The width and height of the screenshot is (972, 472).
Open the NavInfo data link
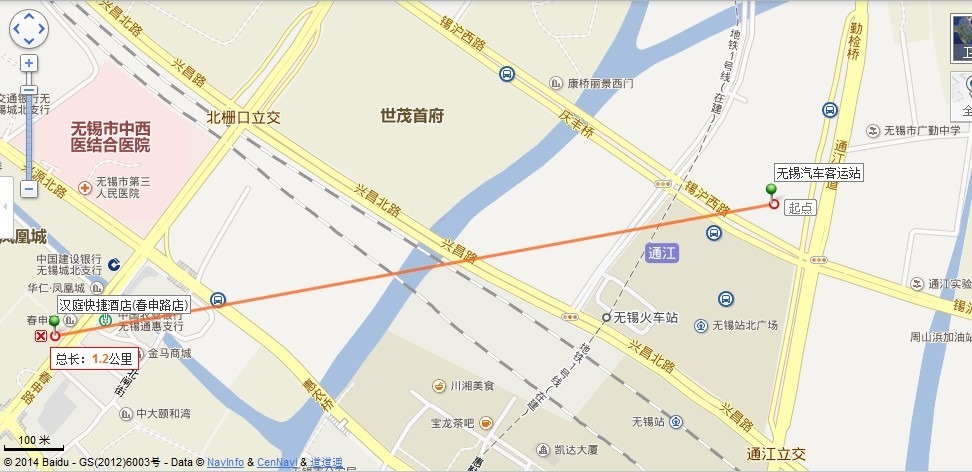pyautogui.click(x=225, y=462)
